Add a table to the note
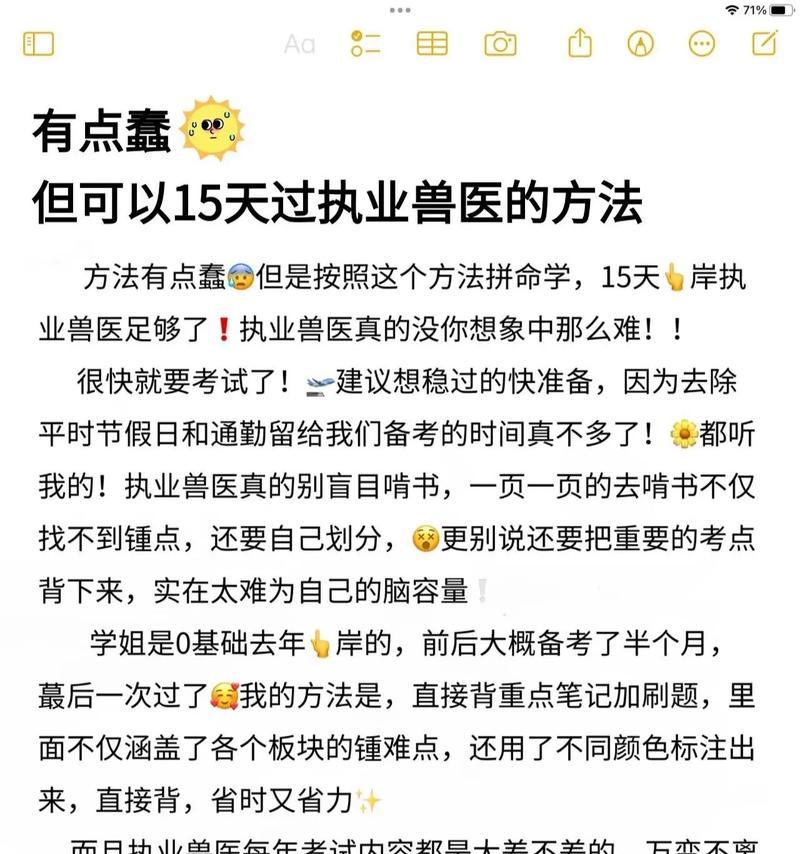800x854 pixels. [x=432, y=43]
